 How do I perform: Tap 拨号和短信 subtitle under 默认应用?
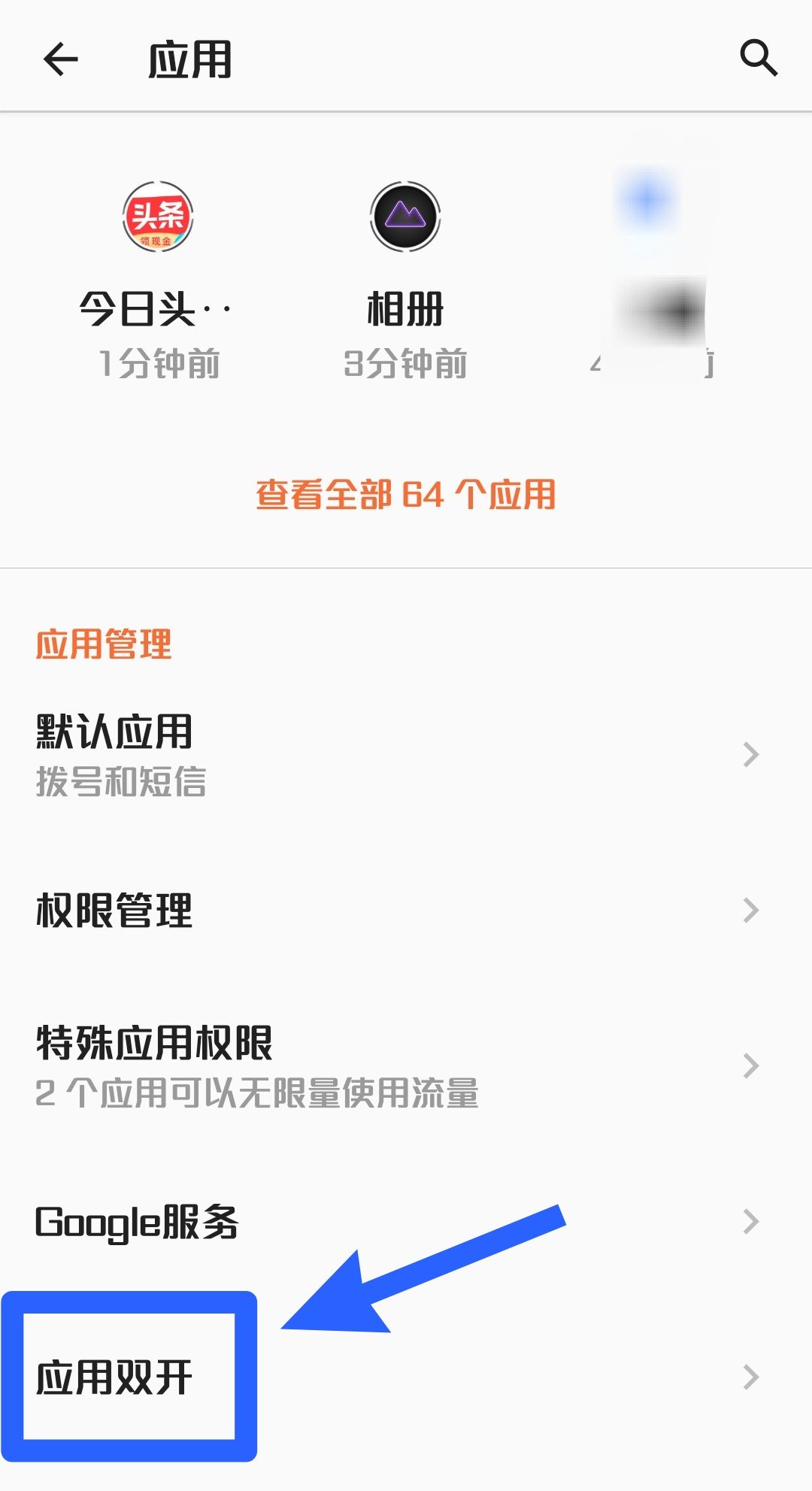click(120, 783)
